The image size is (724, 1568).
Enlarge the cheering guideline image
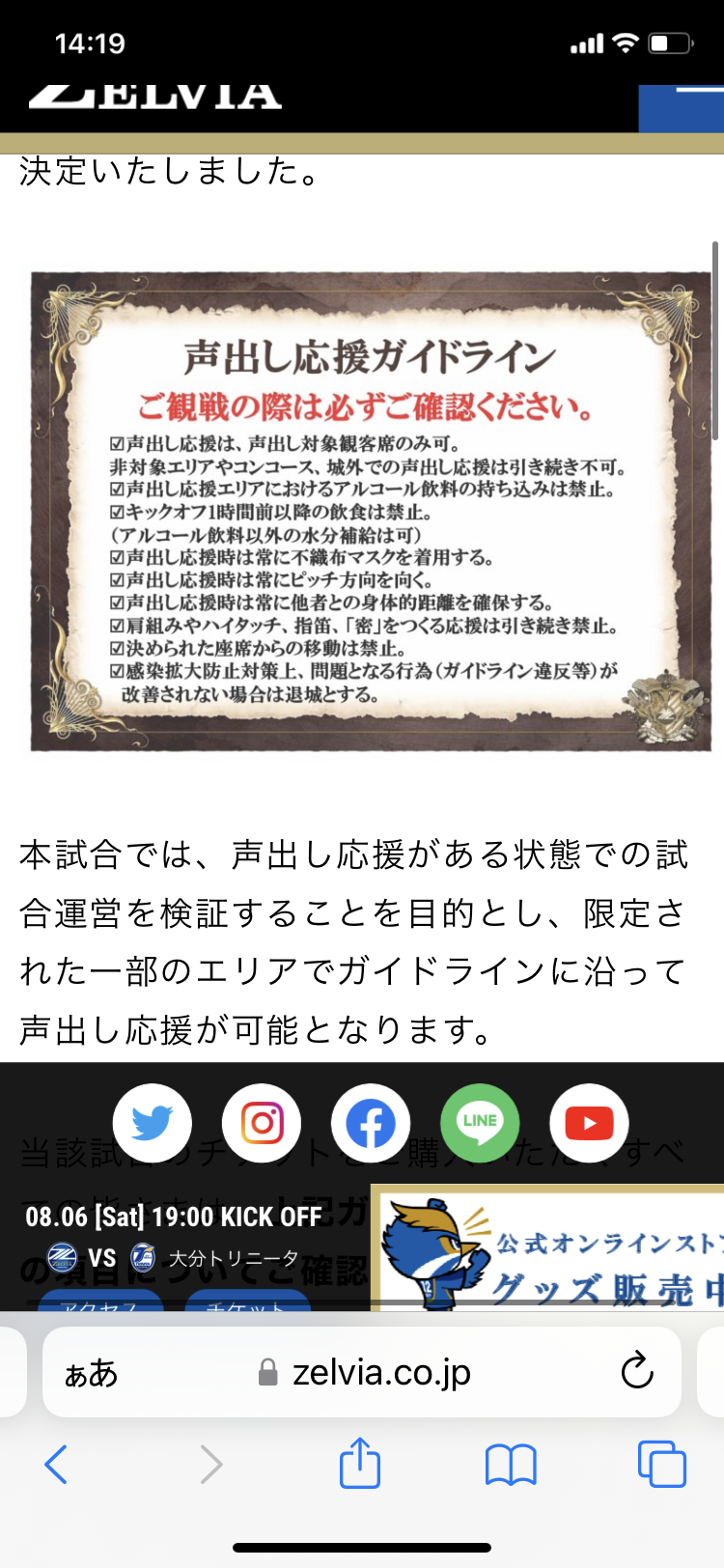[371, 511]
